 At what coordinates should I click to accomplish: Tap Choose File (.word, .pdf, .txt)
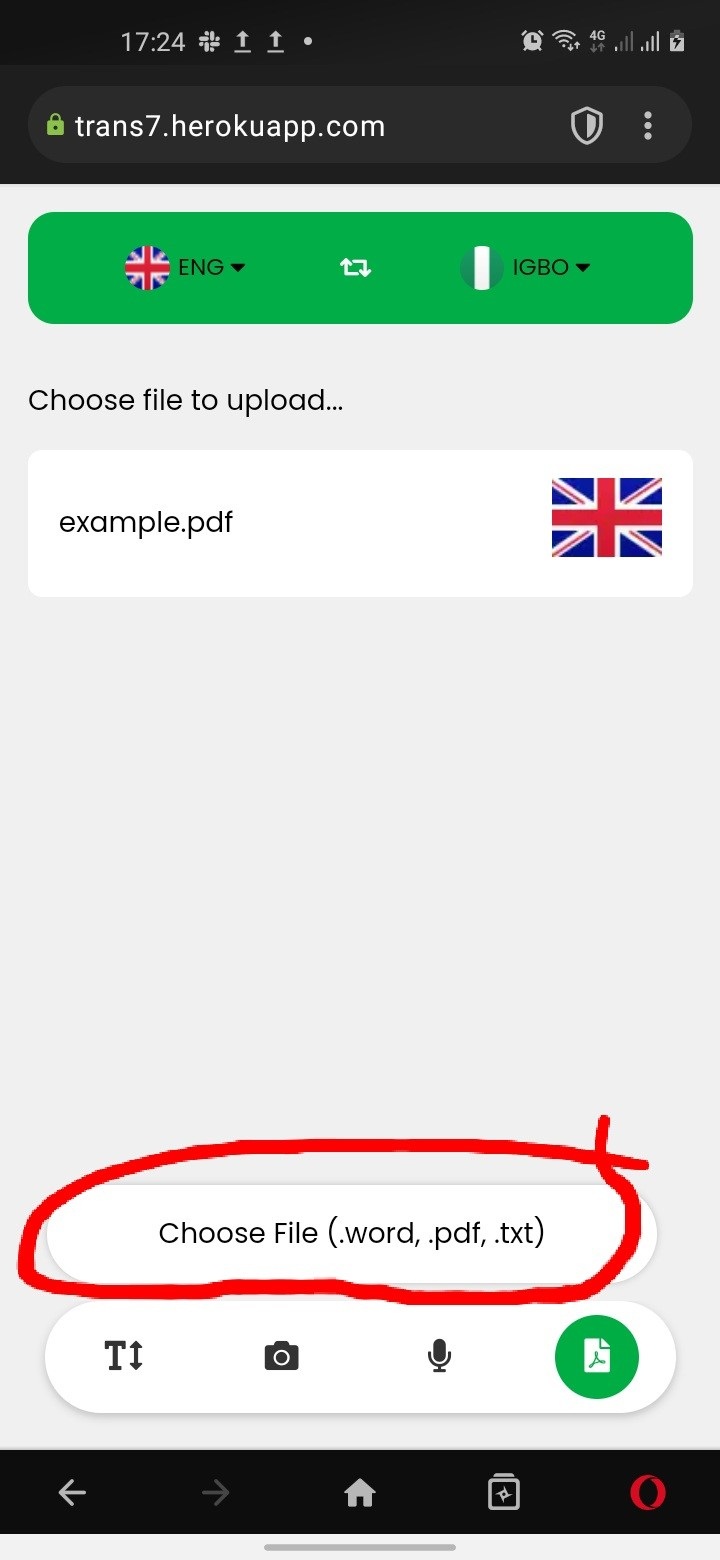pos(352,1233)
